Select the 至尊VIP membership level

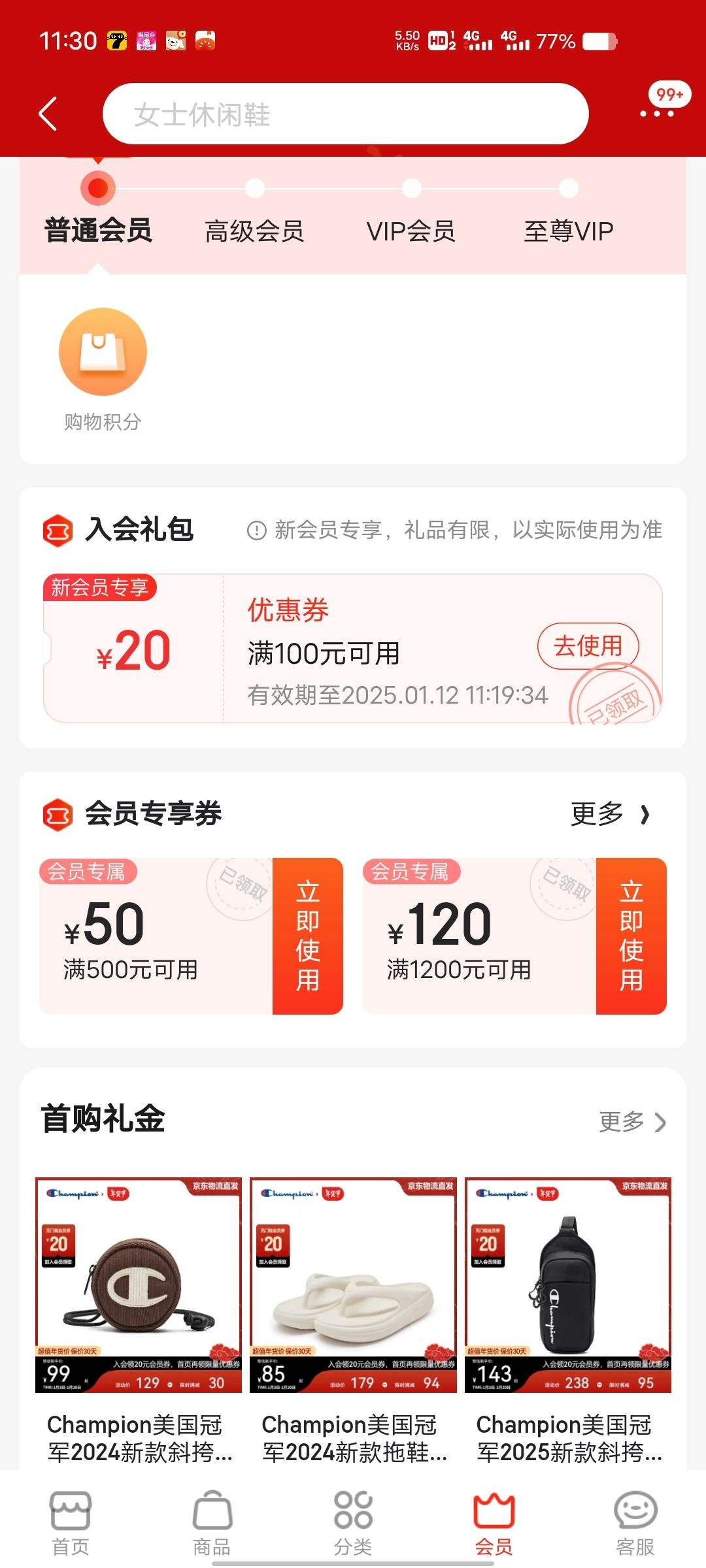568,231
